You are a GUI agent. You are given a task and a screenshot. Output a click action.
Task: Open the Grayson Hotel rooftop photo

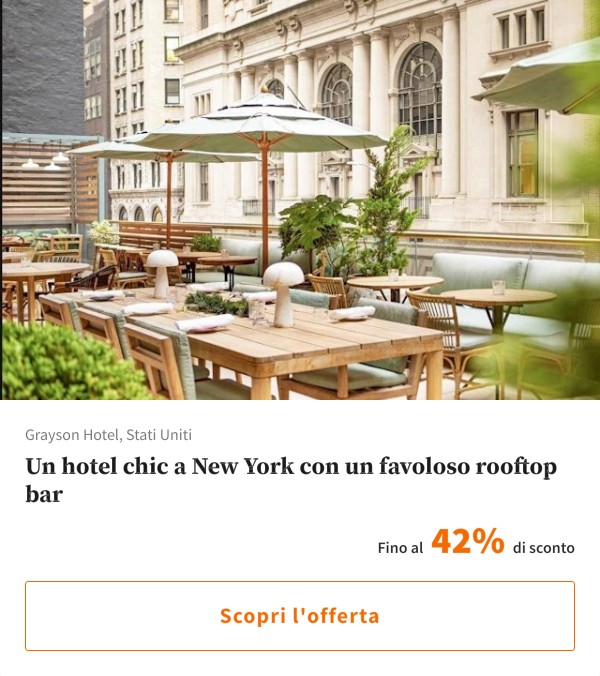[300, 200]
